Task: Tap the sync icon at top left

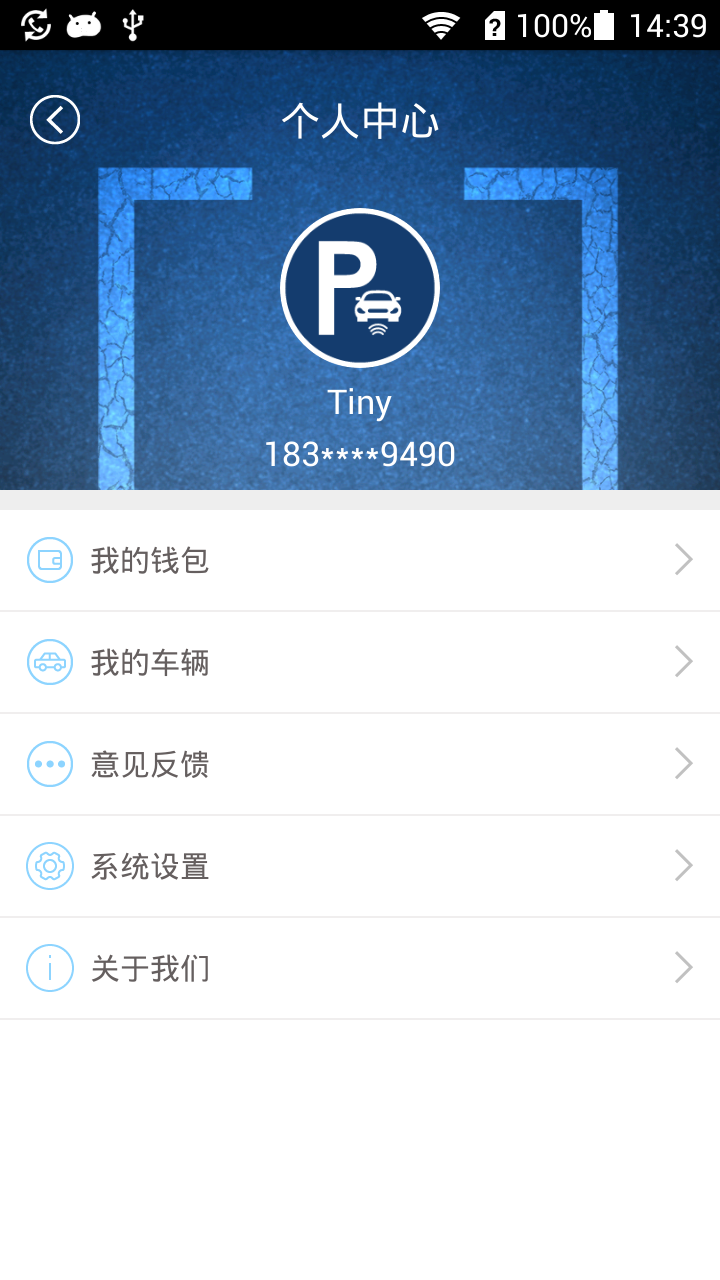Action: coord(36,24)
